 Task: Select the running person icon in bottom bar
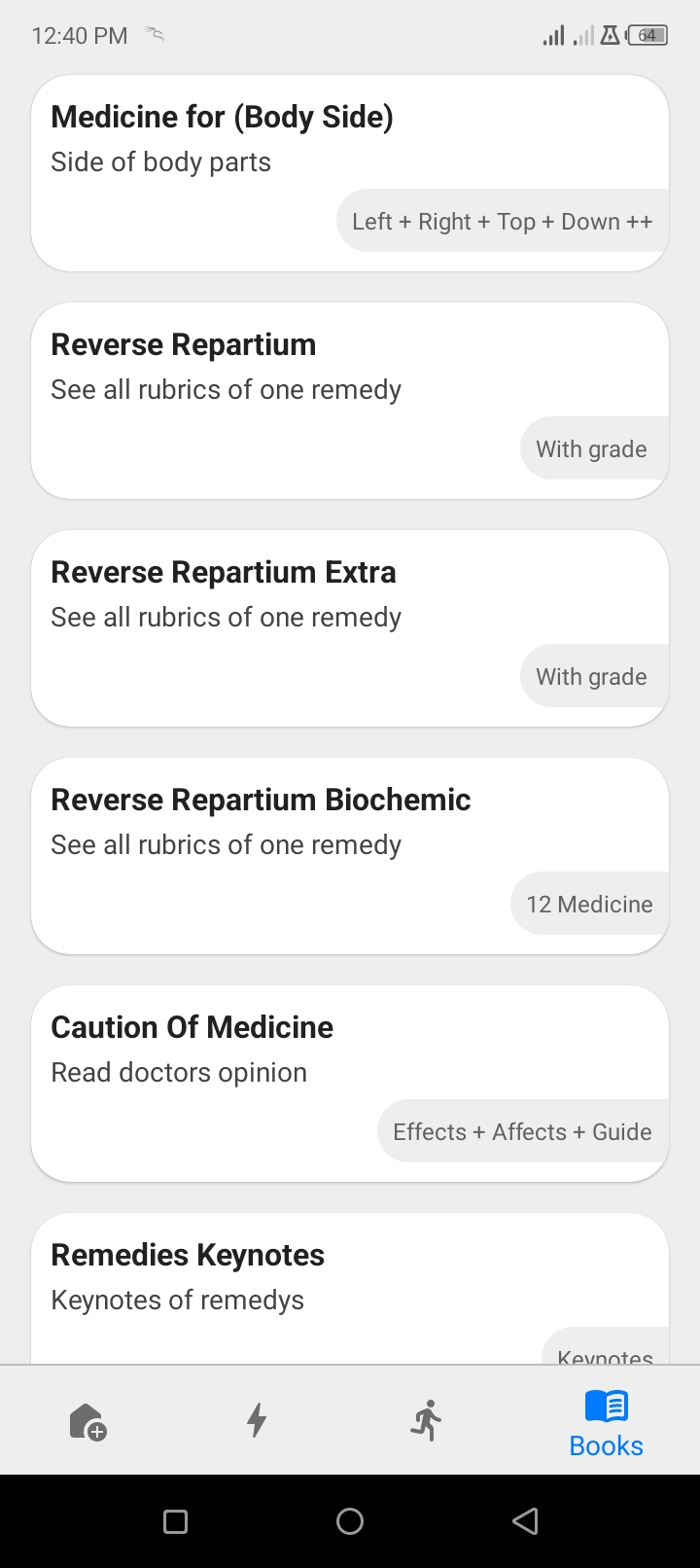pos(425,1420)
